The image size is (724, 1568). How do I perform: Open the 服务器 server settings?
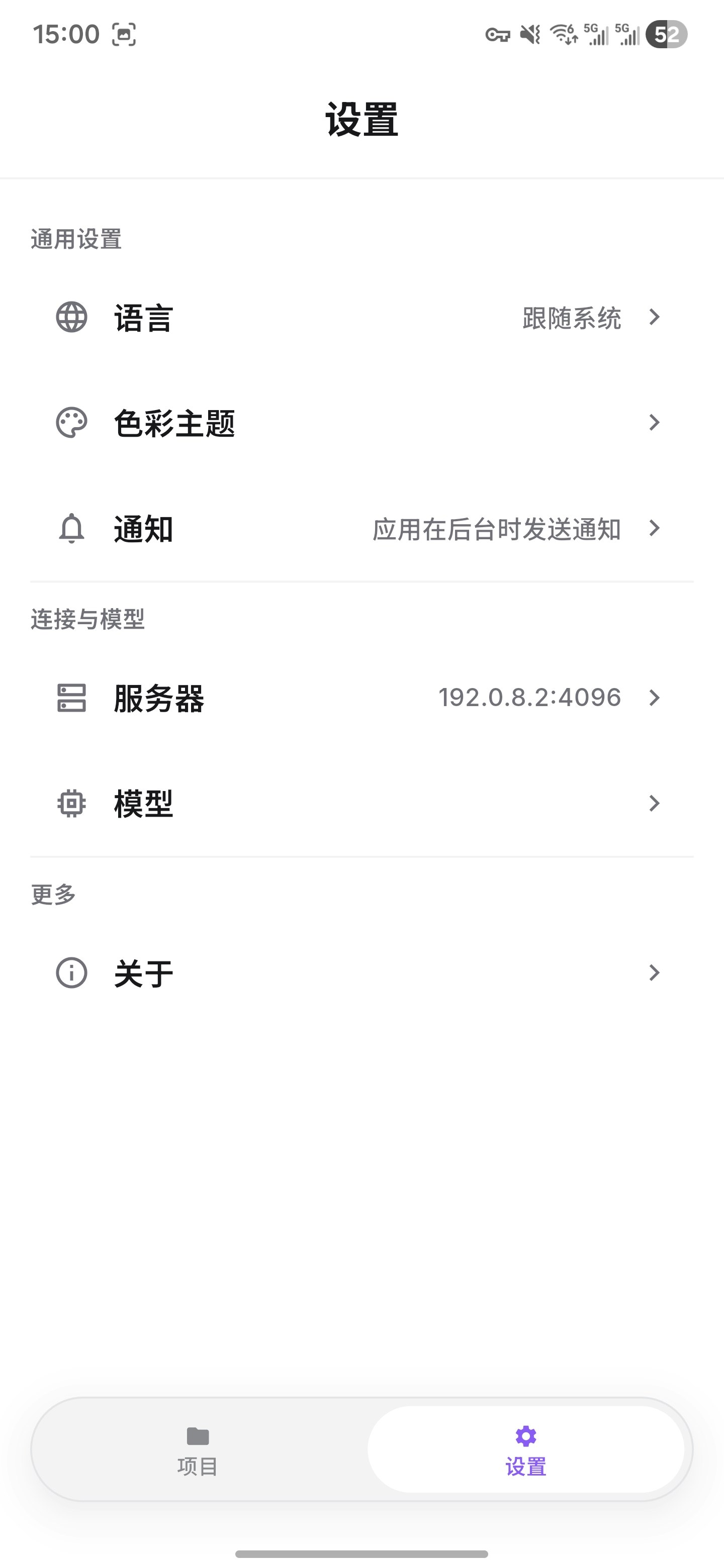pyautogui.click(x=361, y=698)
